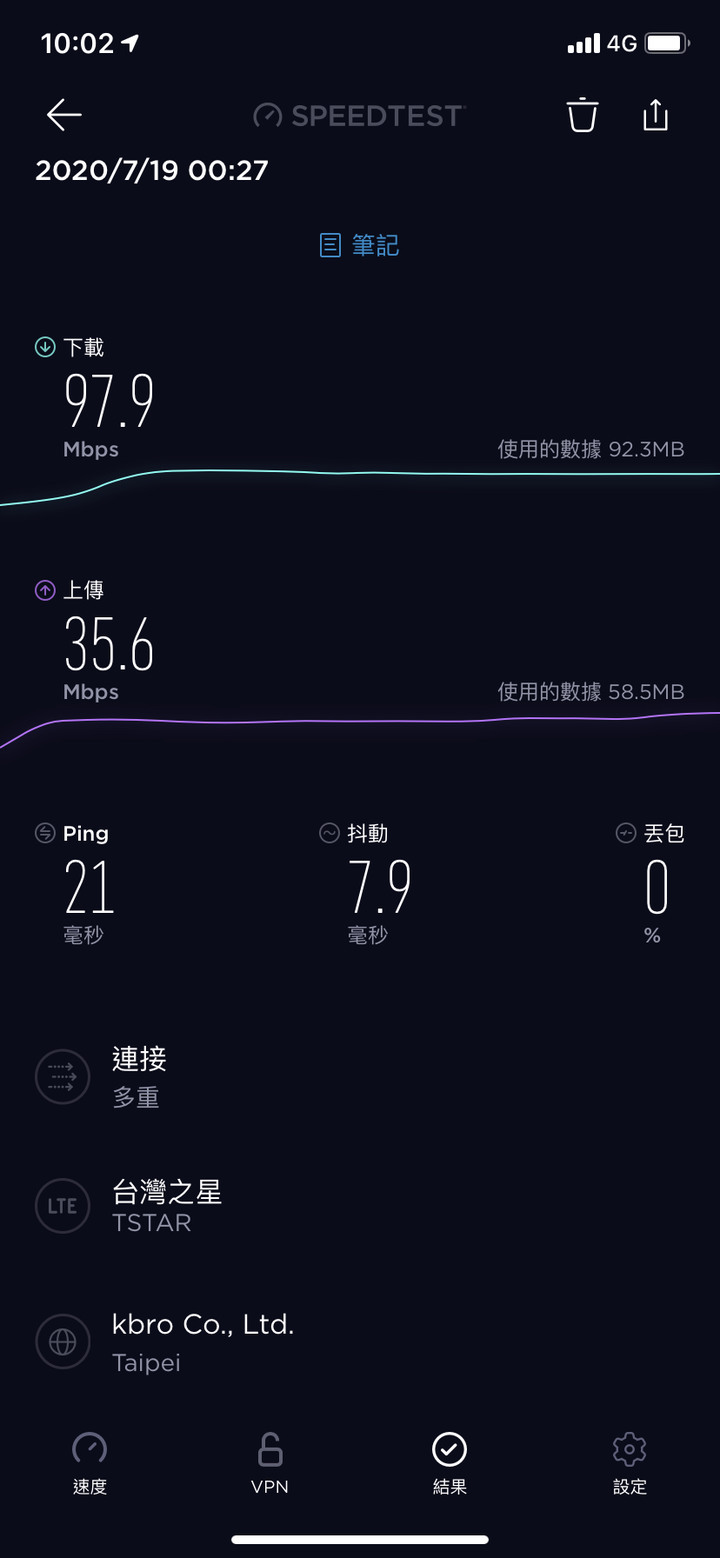Open the 筆記 notes link

tap(360, 245)
